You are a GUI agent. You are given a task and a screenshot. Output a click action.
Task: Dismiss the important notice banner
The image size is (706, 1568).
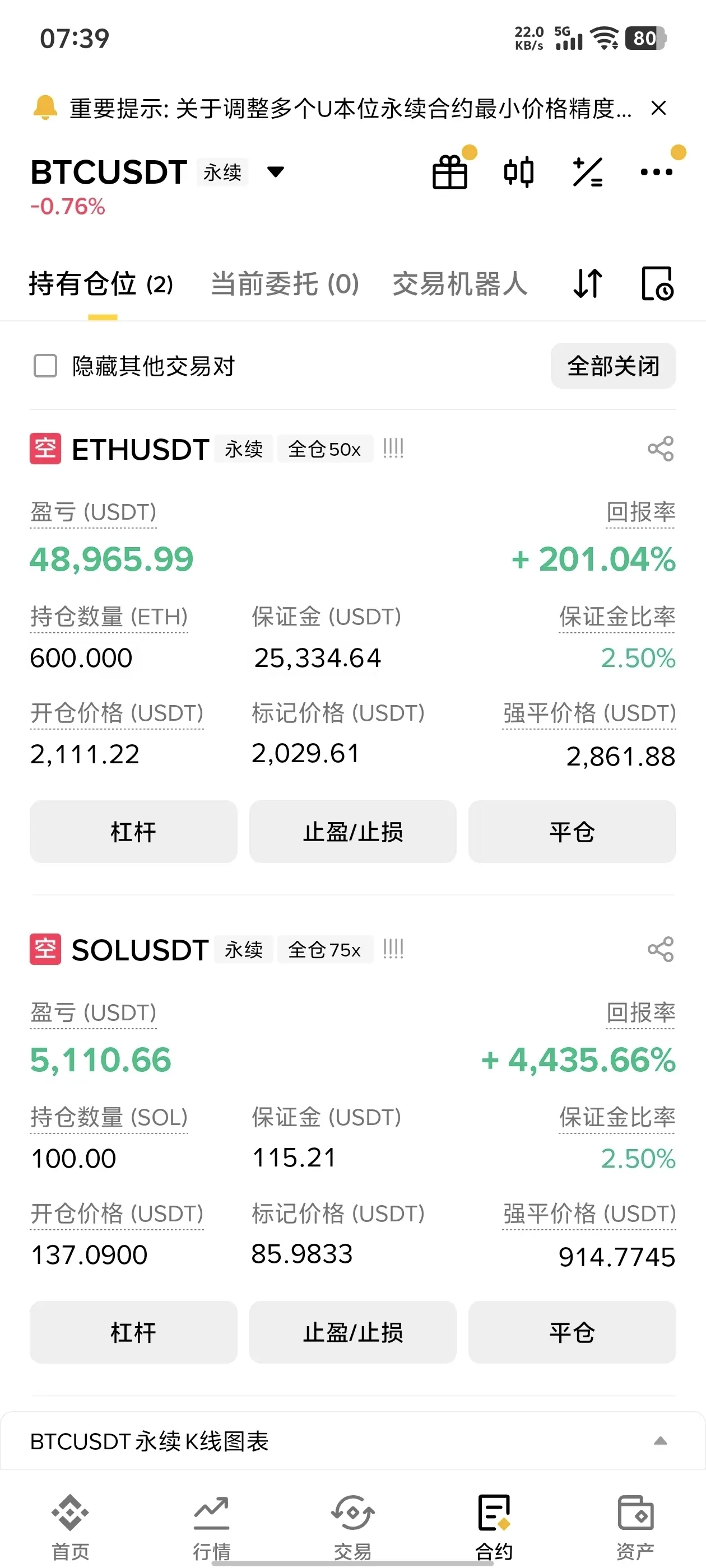(658, 108)
